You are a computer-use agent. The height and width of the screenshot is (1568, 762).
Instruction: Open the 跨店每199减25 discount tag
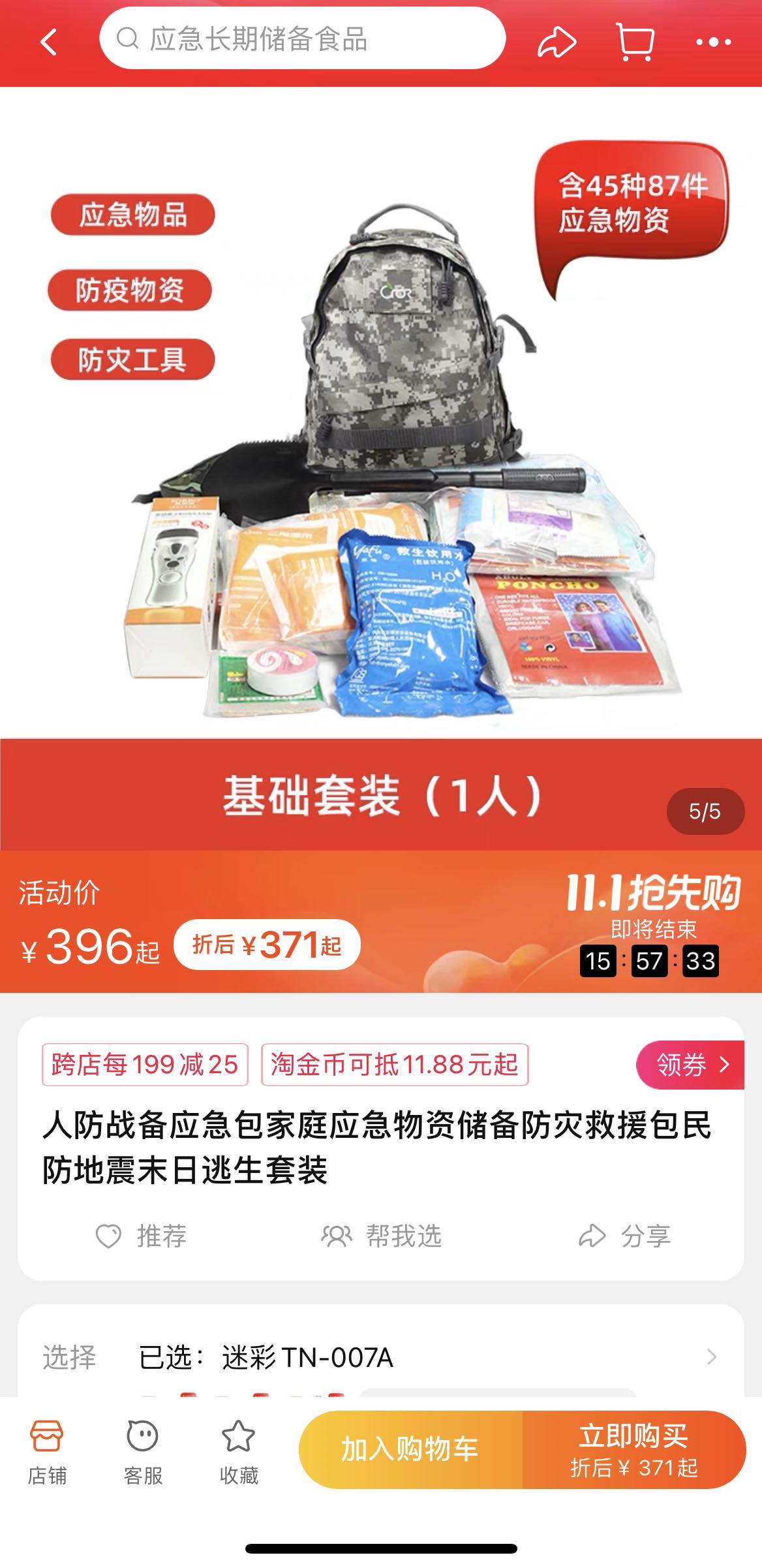click(x=145, y=1065)
